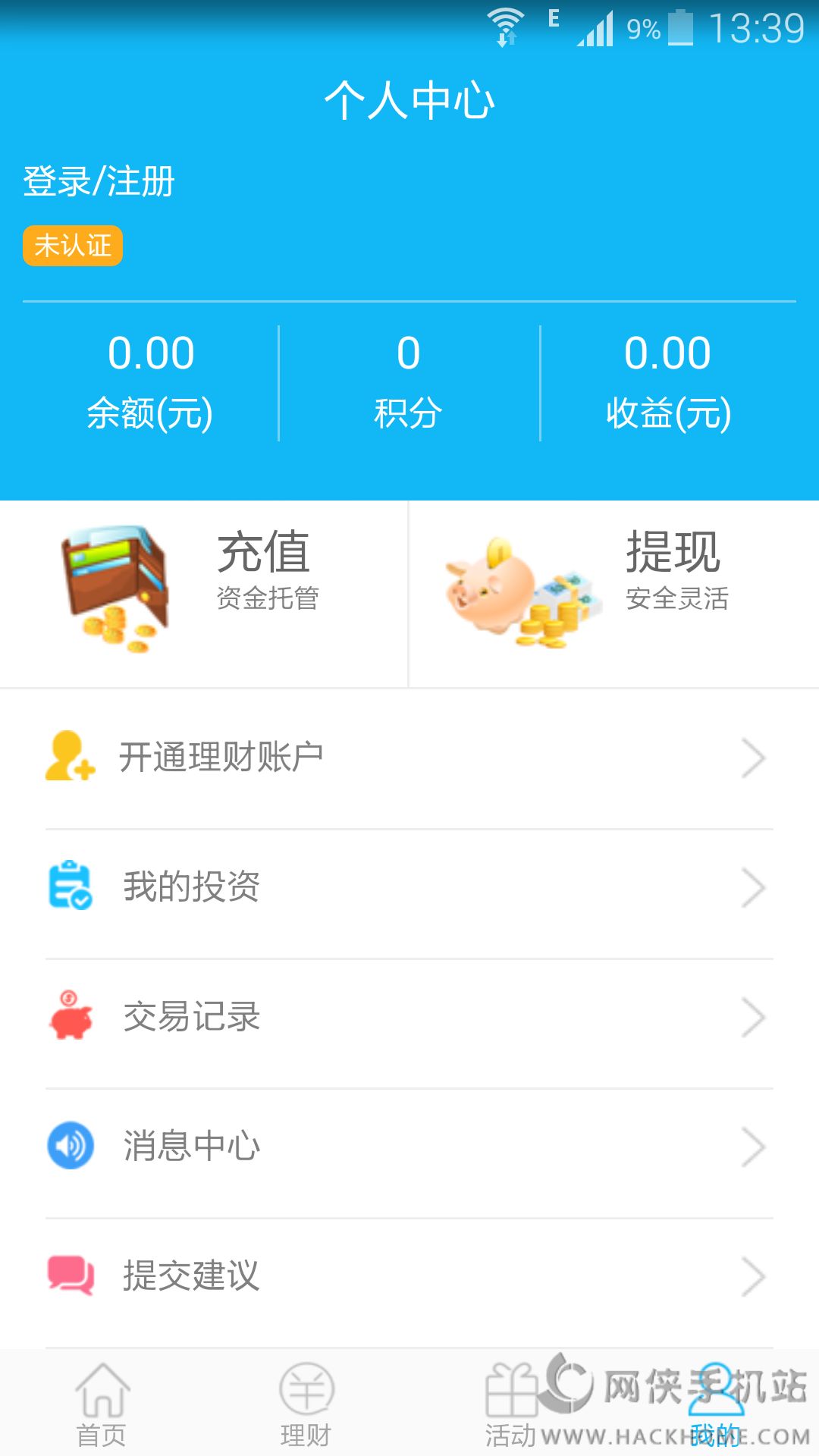Tap the 未认证 verification badge
Viewport: 819px width, 1456px height.
click(x=73, y=246)
